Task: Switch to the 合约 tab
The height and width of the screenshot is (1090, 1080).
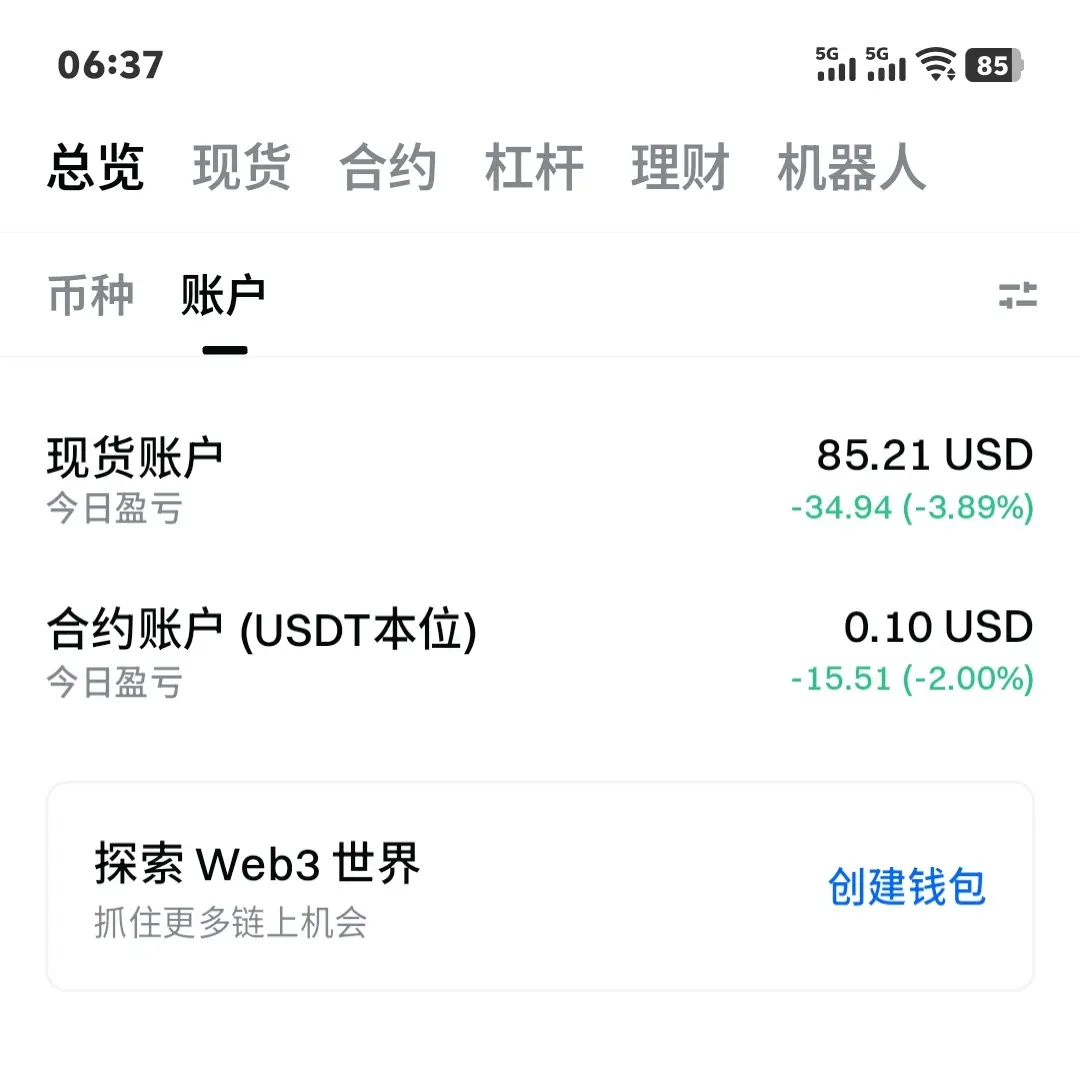Action: [388, 167]
